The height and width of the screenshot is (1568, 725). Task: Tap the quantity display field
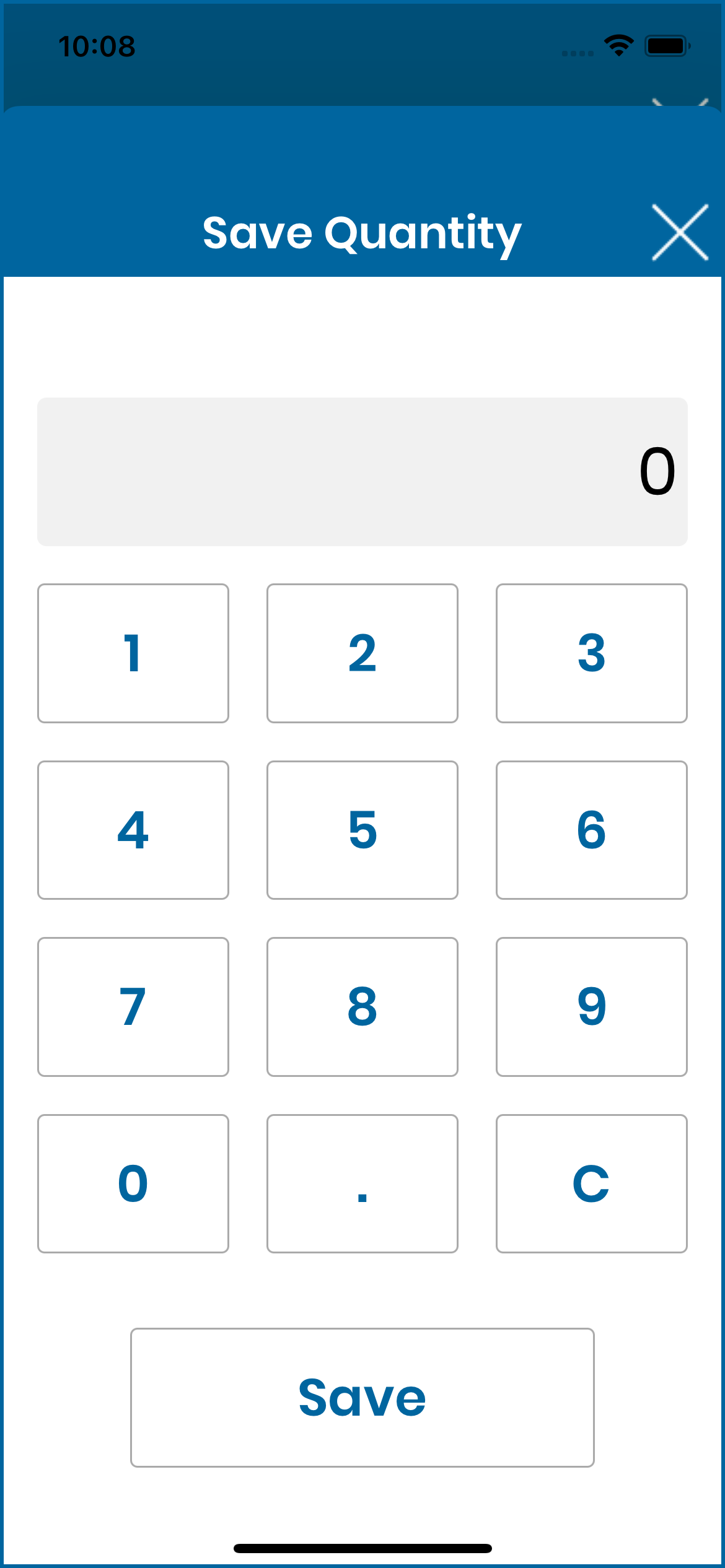362,472
